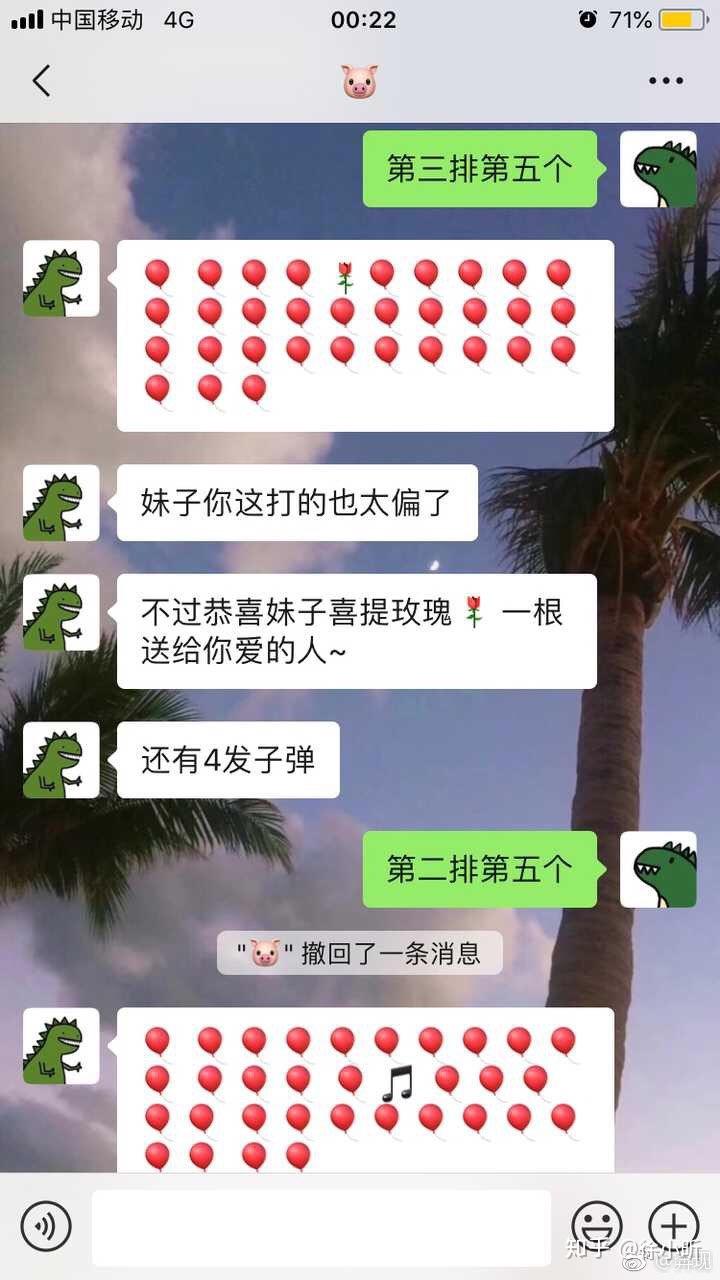This screenshot has width=720, height=1280.
Task: Click the plus attachment icon
Action: pos(675,1226)
